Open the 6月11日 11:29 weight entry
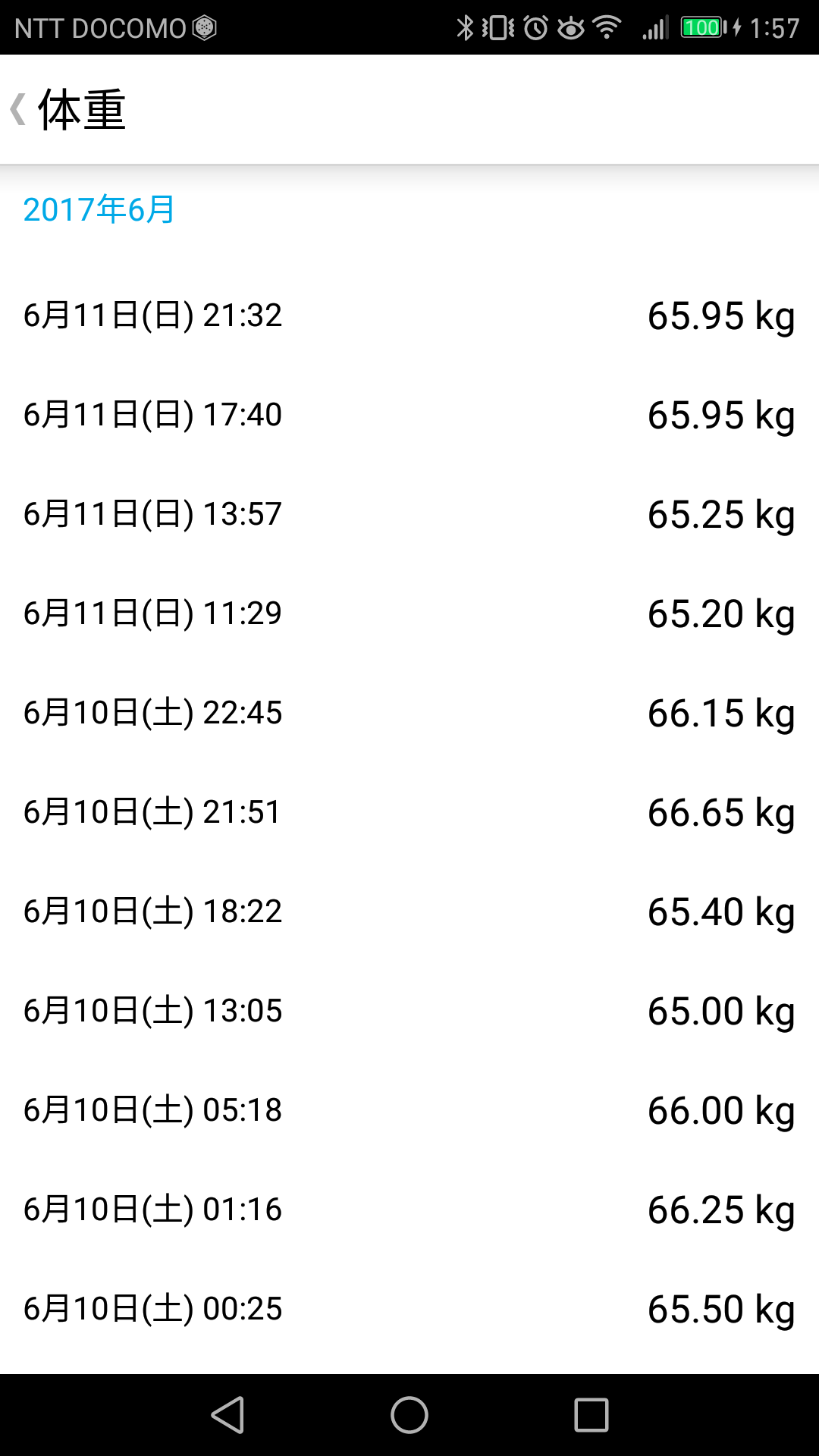 [x=409, y=613]
